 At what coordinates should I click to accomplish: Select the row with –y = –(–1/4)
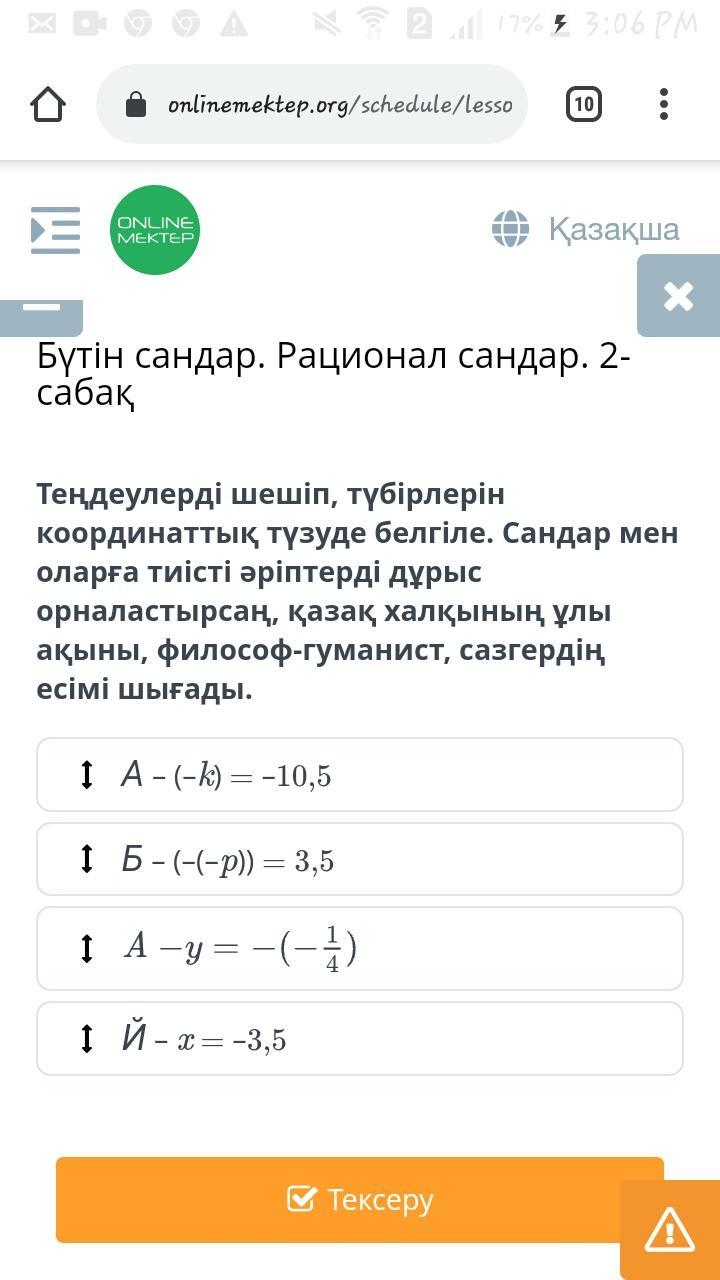(x=360, y=948)
